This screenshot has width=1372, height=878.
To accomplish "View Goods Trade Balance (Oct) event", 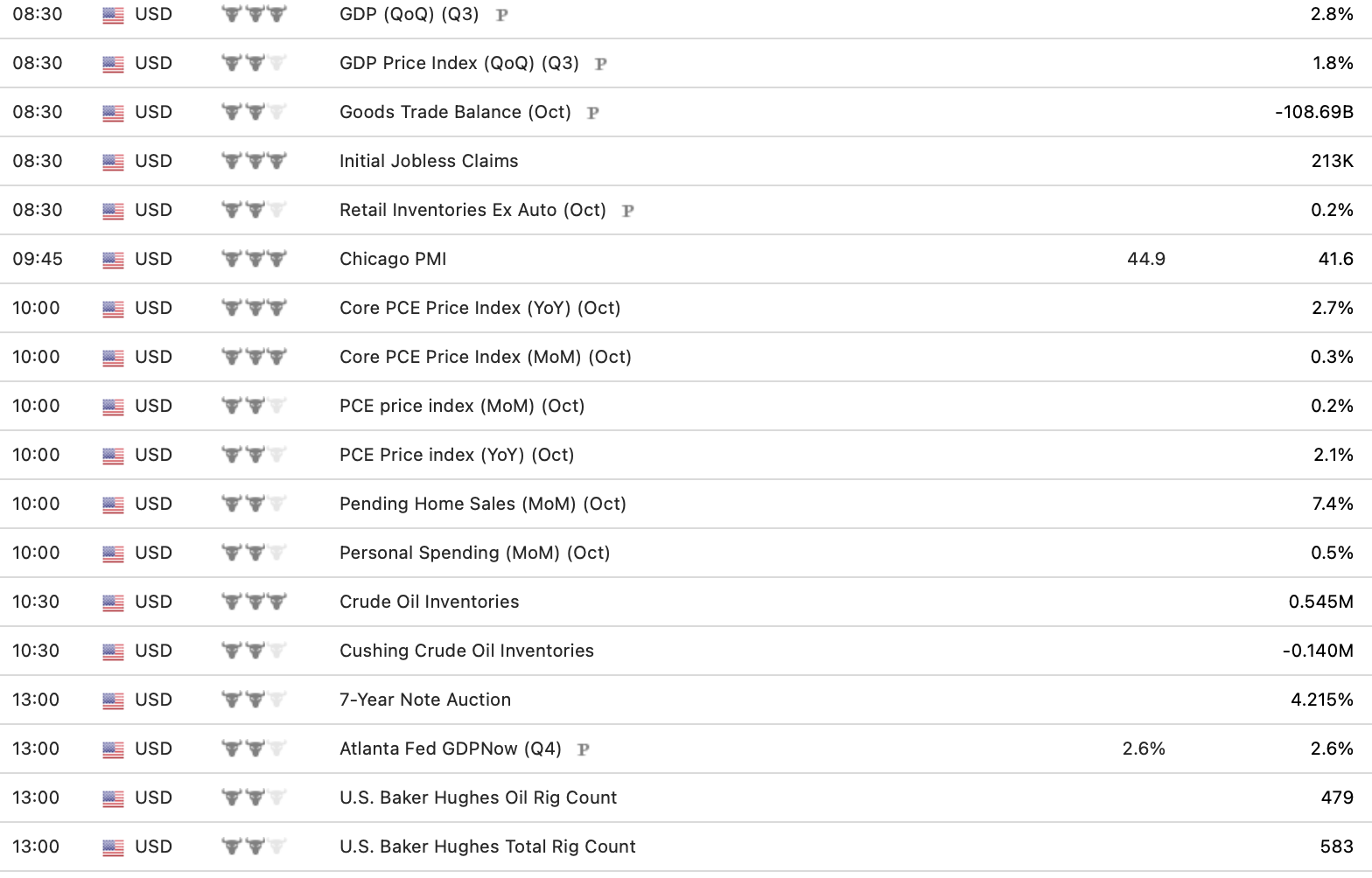I will [x=454, y=112].
